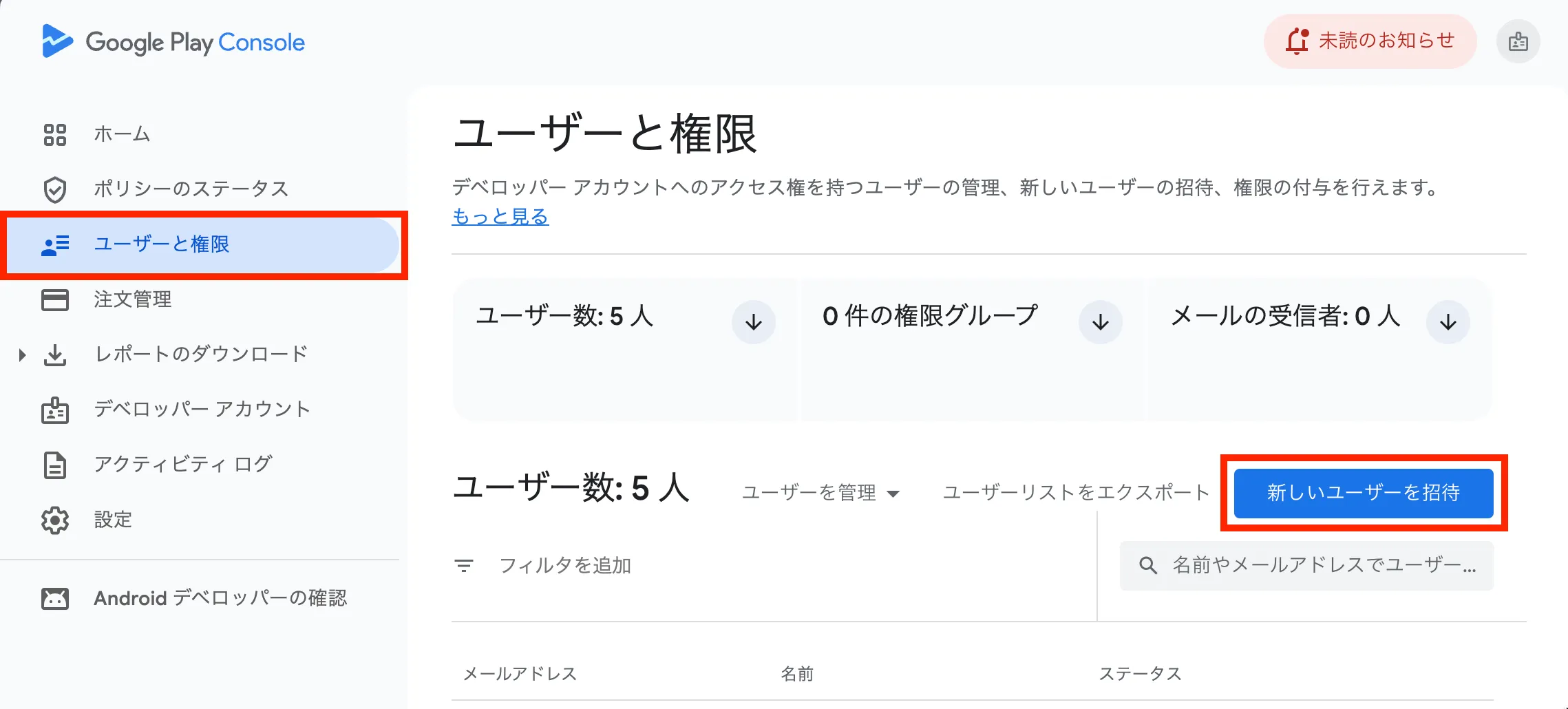Viewport: 1568px width, 709px height.
Task: Open 設定 in the sidebar
Action: pos(113,520)
